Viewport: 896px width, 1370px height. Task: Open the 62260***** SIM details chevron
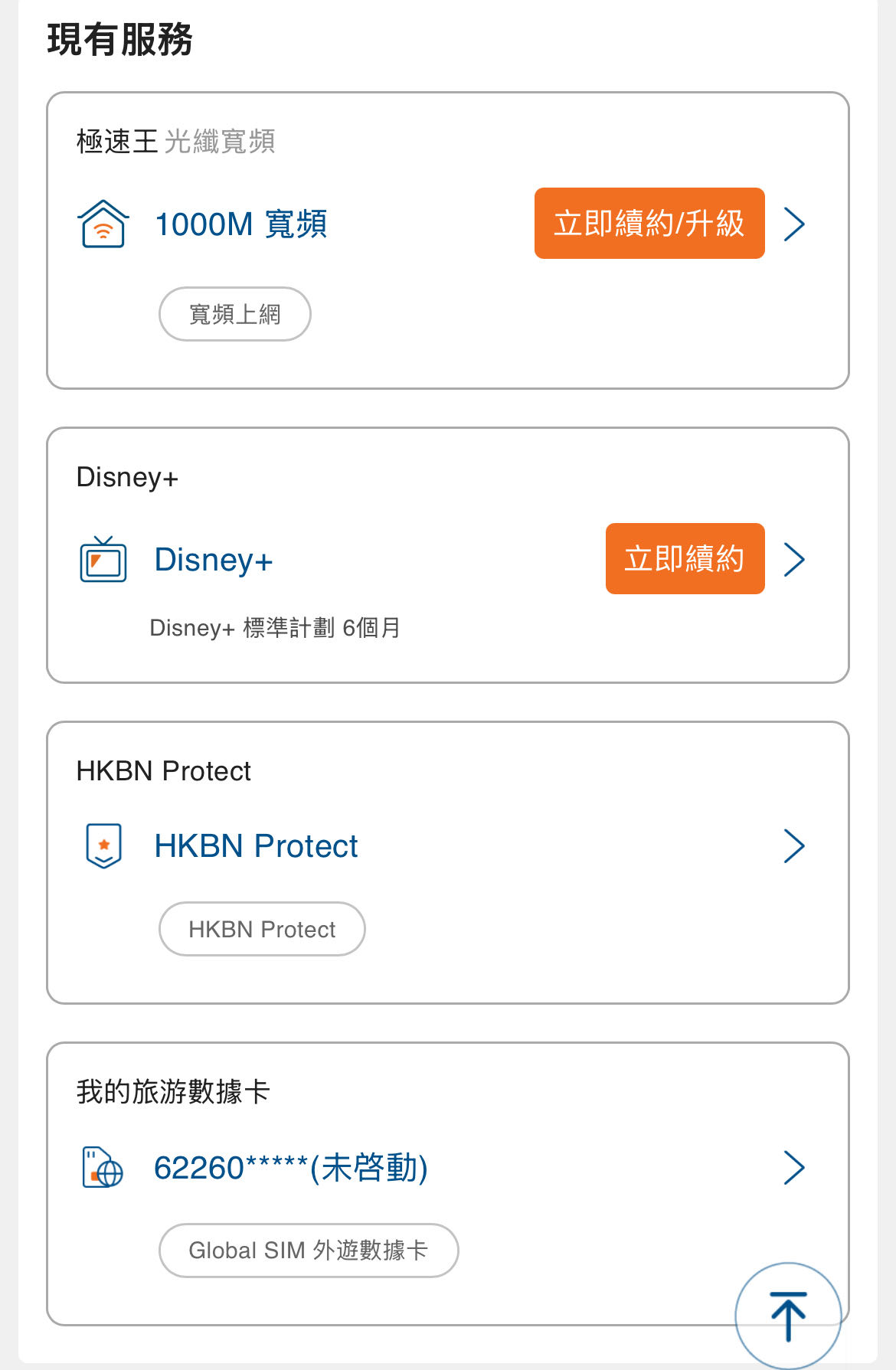[796, 1168]
